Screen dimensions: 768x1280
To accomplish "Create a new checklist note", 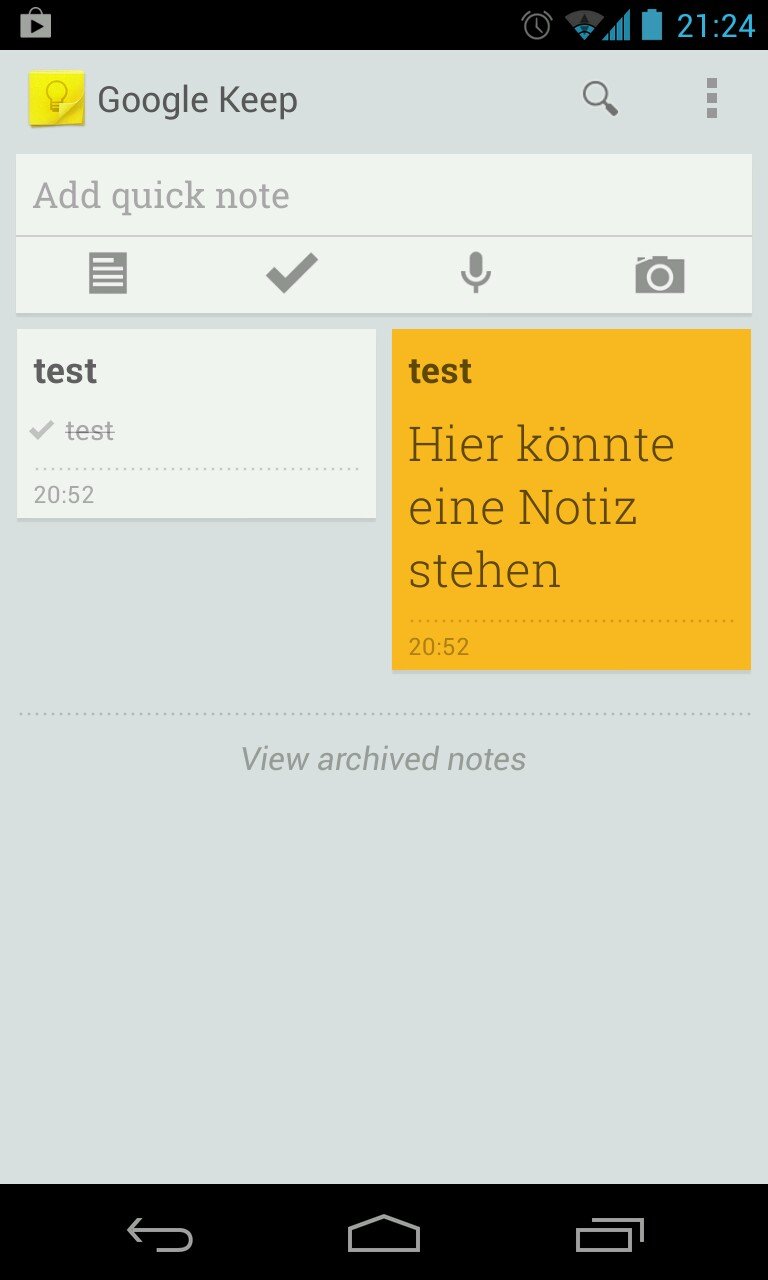I will 292,273.
